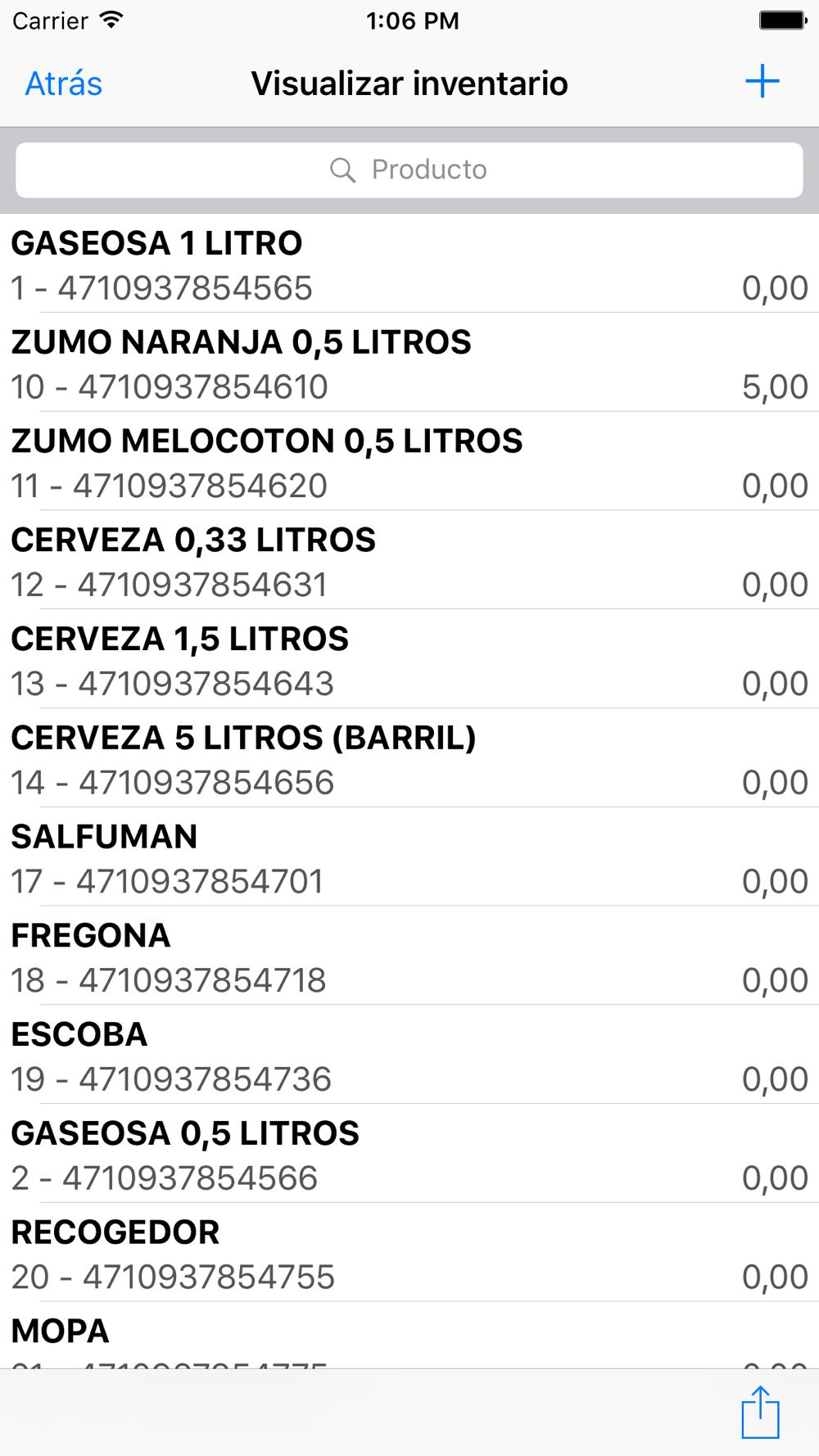Open the FREGONA inventory entry

(x=409, y=956)
